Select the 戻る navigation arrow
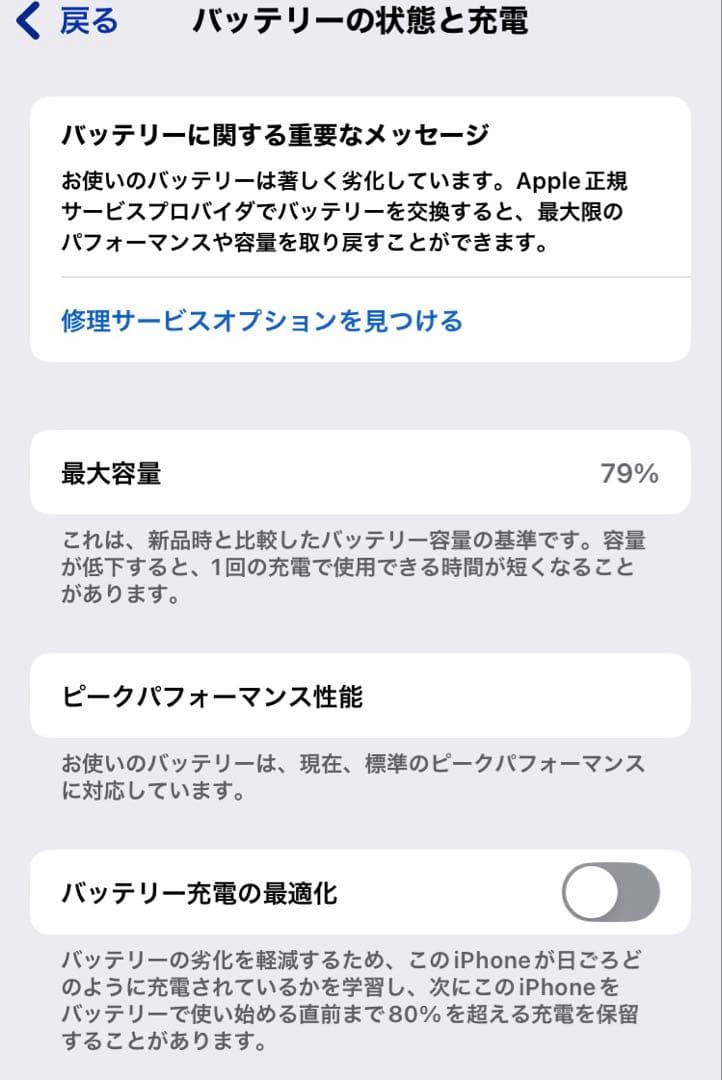 [27, 20]
